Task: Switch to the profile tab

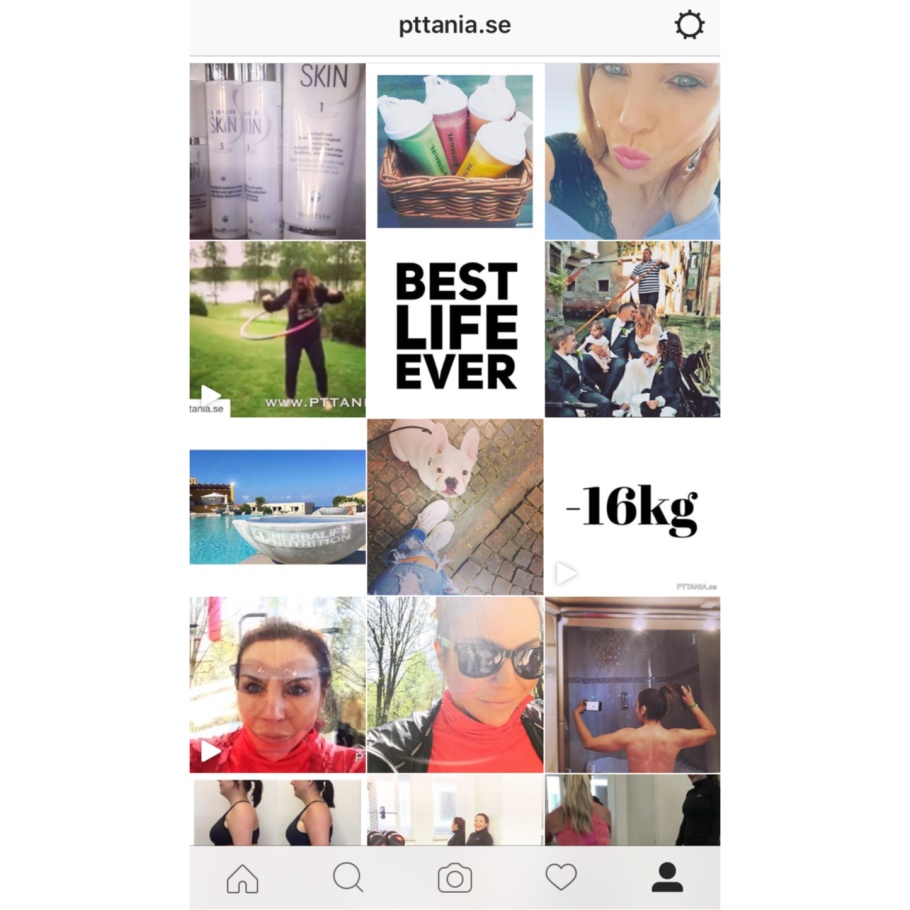Action: coord(667,878)
